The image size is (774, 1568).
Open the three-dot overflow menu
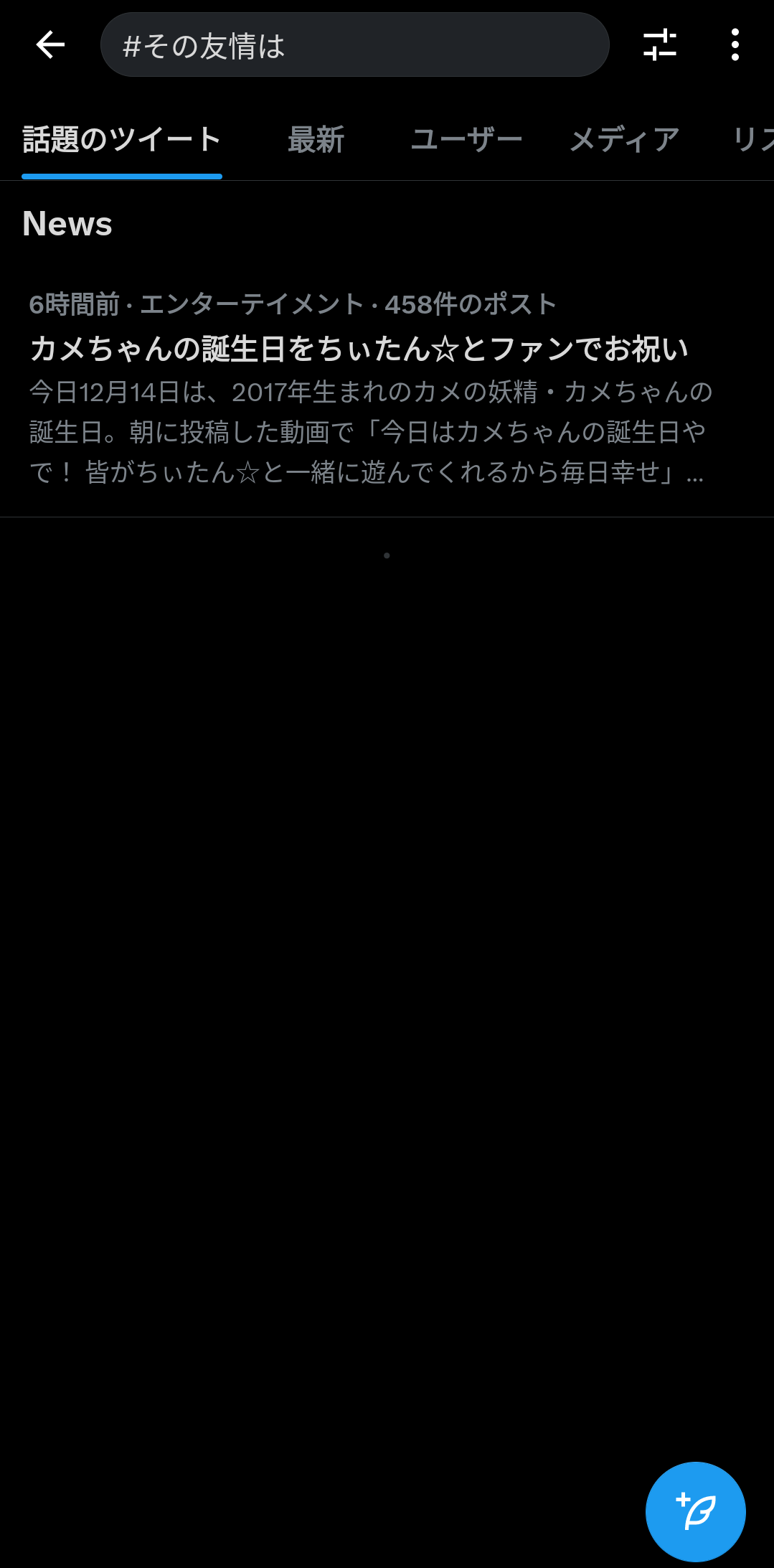click(735, 44)
